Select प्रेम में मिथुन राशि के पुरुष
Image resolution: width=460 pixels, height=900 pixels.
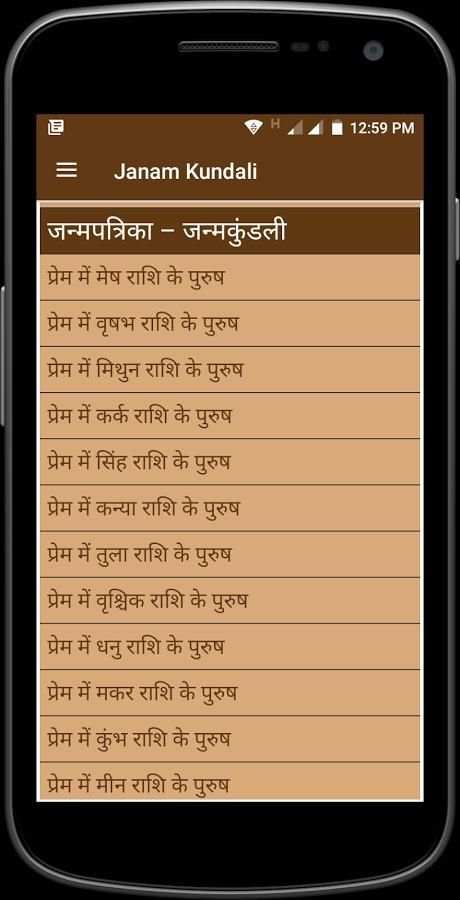click(x=230, y=370)
